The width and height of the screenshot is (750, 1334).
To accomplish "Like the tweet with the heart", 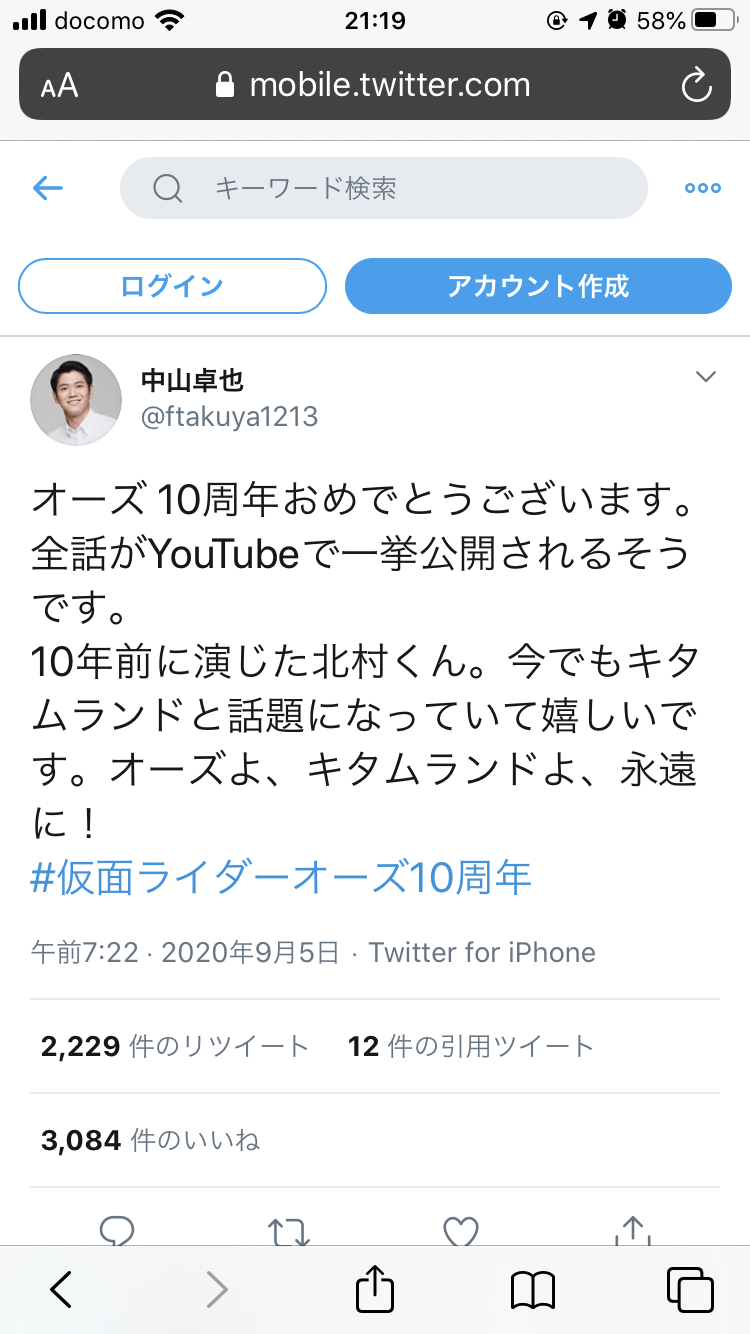I will pyautogui.click(x=461, y=1229).
